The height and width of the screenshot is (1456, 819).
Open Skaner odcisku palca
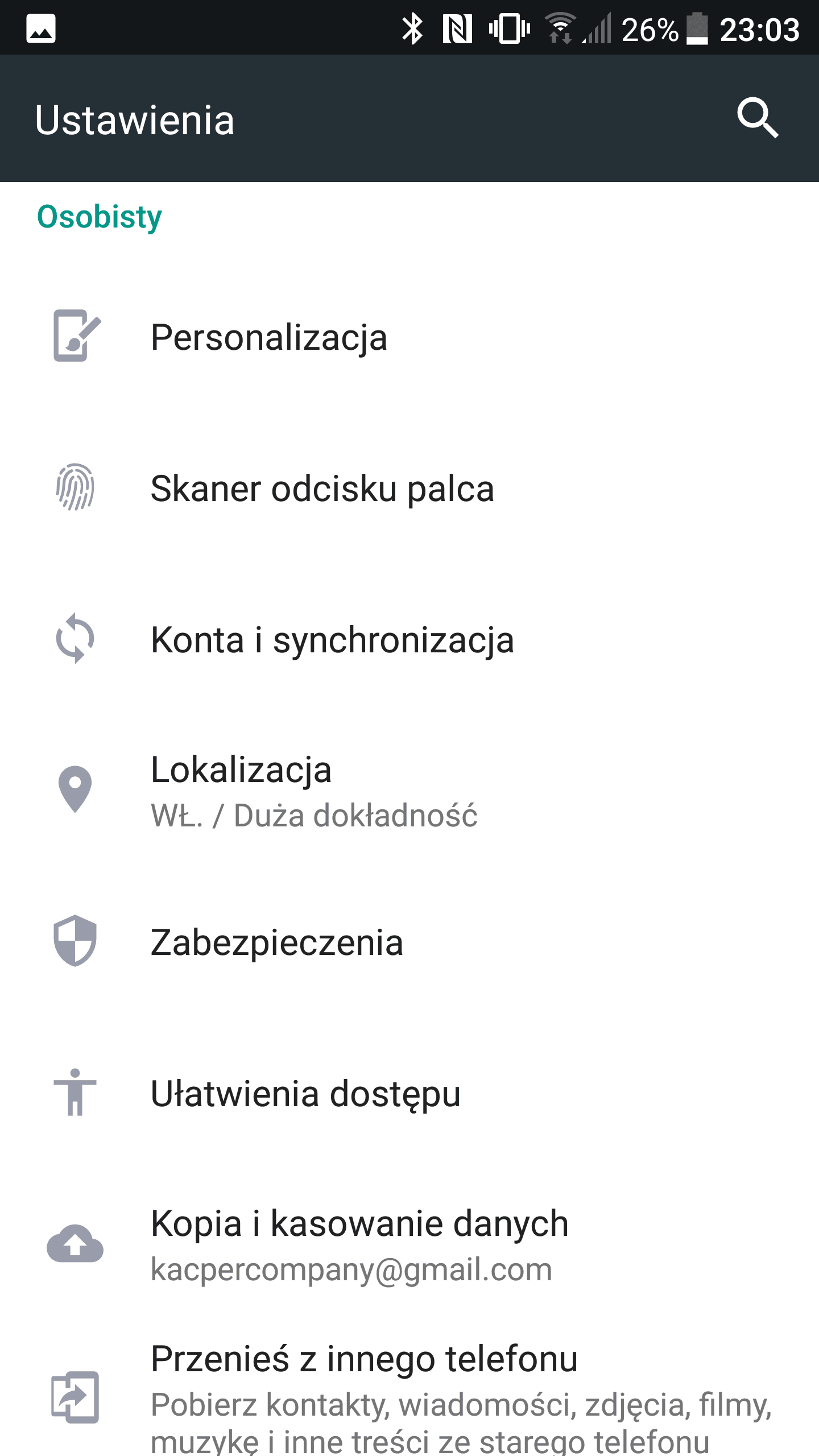409,488
